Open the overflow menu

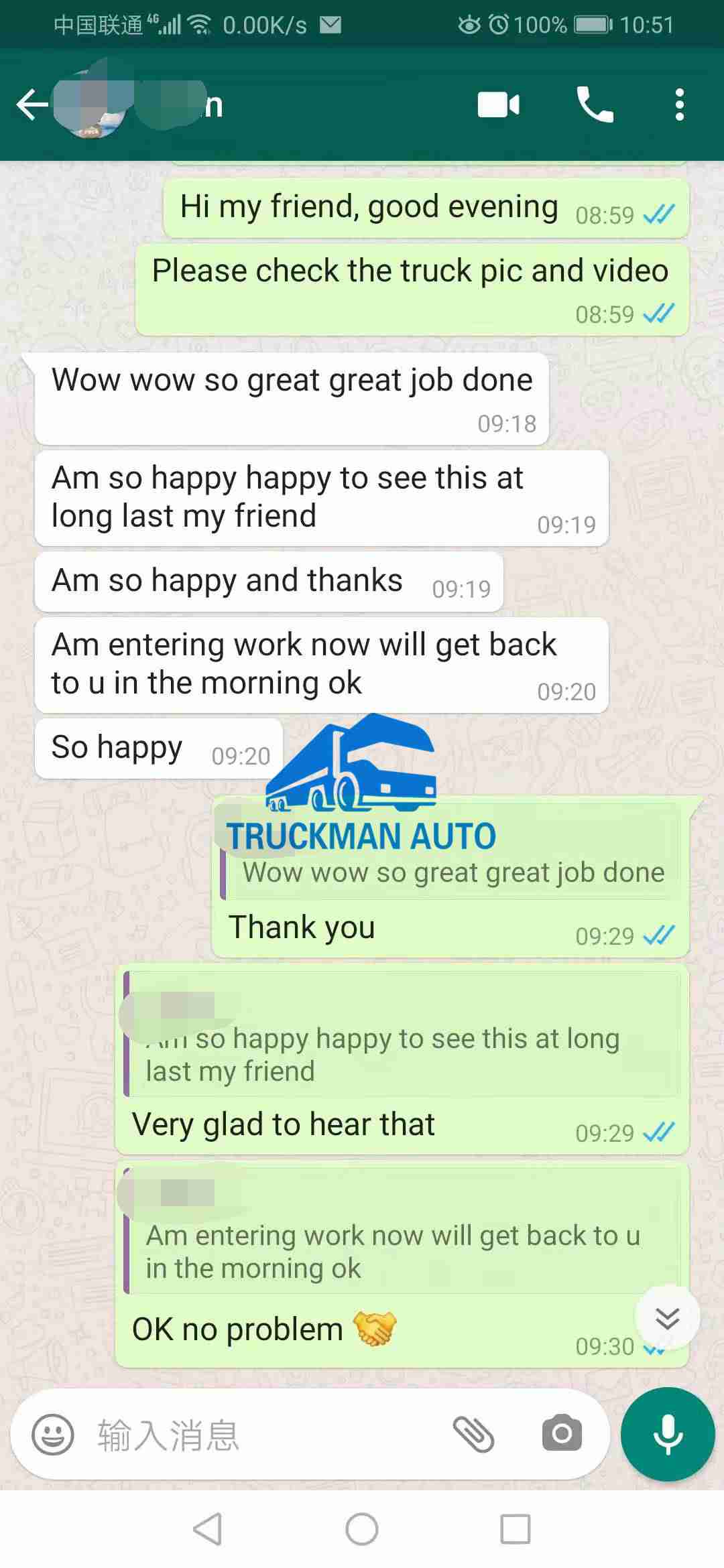(680, 105)
